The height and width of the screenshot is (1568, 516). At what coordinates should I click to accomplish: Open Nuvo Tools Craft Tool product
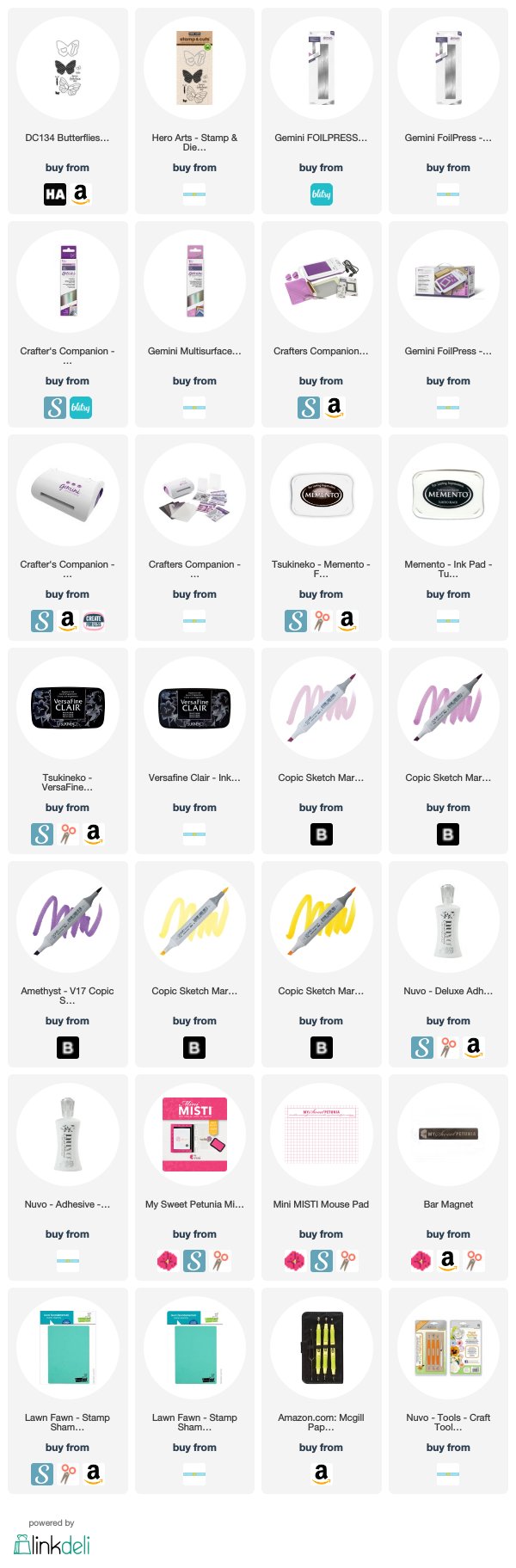tap(448, 1348)
